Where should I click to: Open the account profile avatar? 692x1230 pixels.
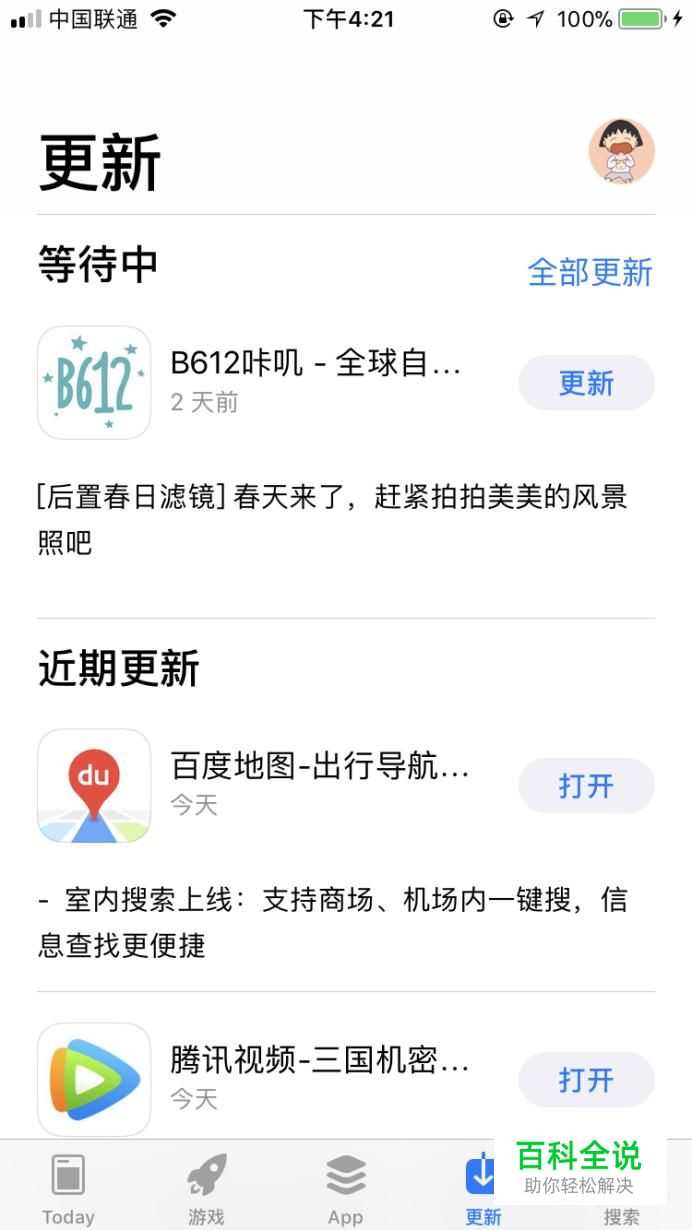621,152
